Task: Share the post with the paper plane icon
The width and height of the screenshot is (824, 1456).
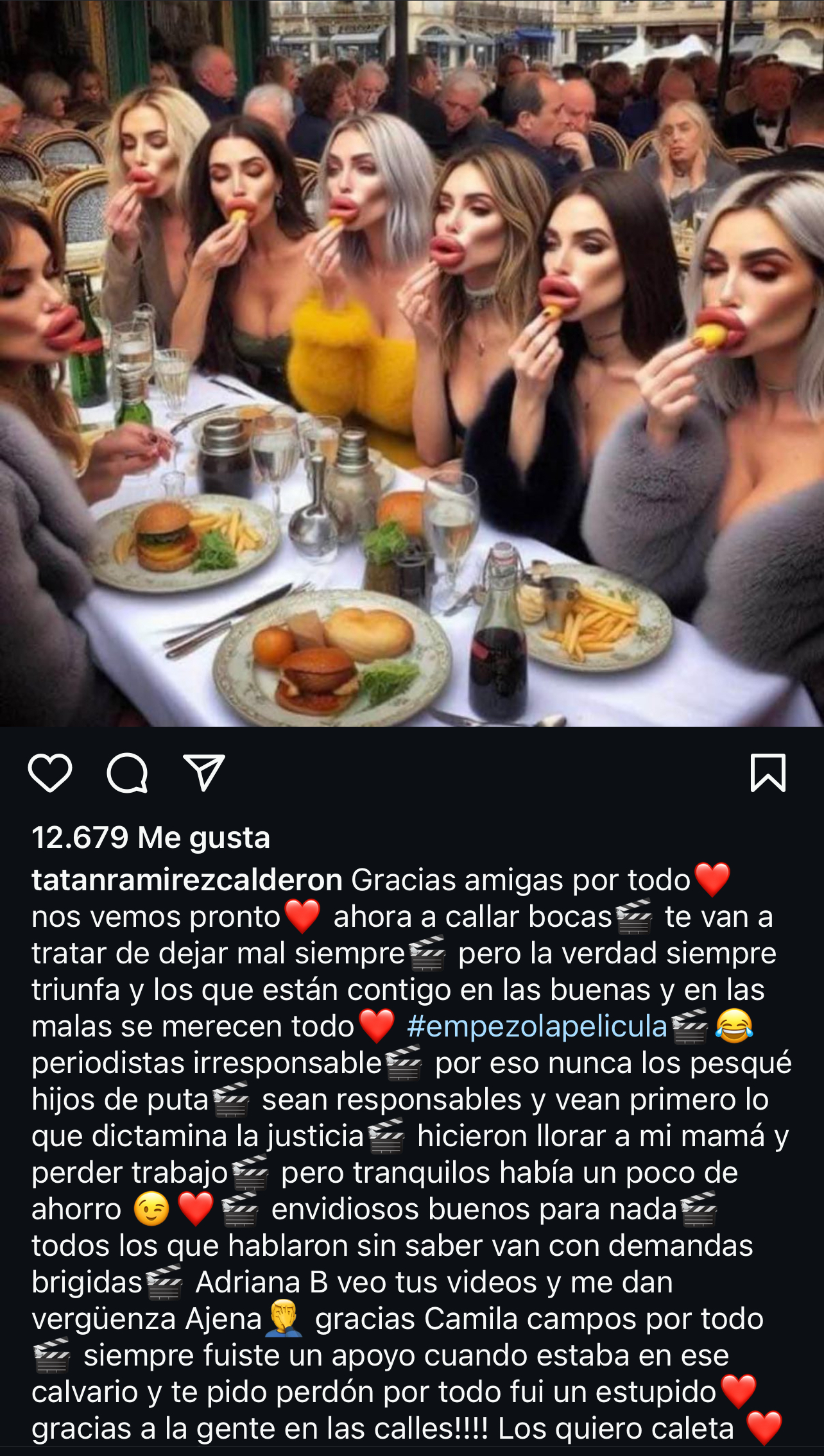Action: [204, 772]
